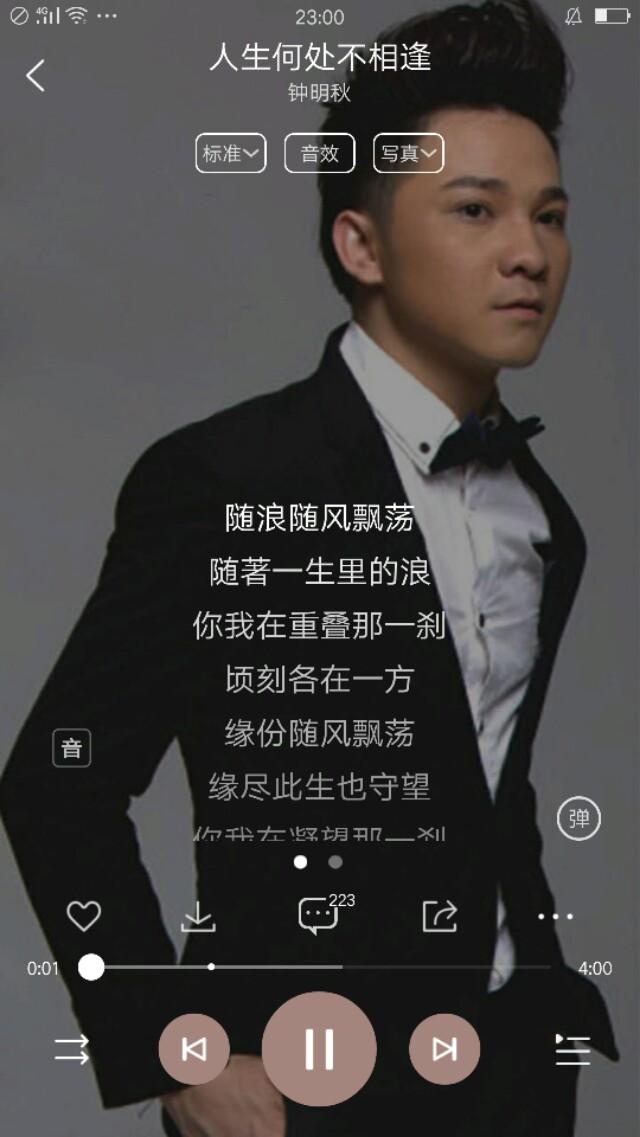Viewport: 640px width, 1137px height.
Task: Skip to the next track
Action: click(x=444, y=1049)
